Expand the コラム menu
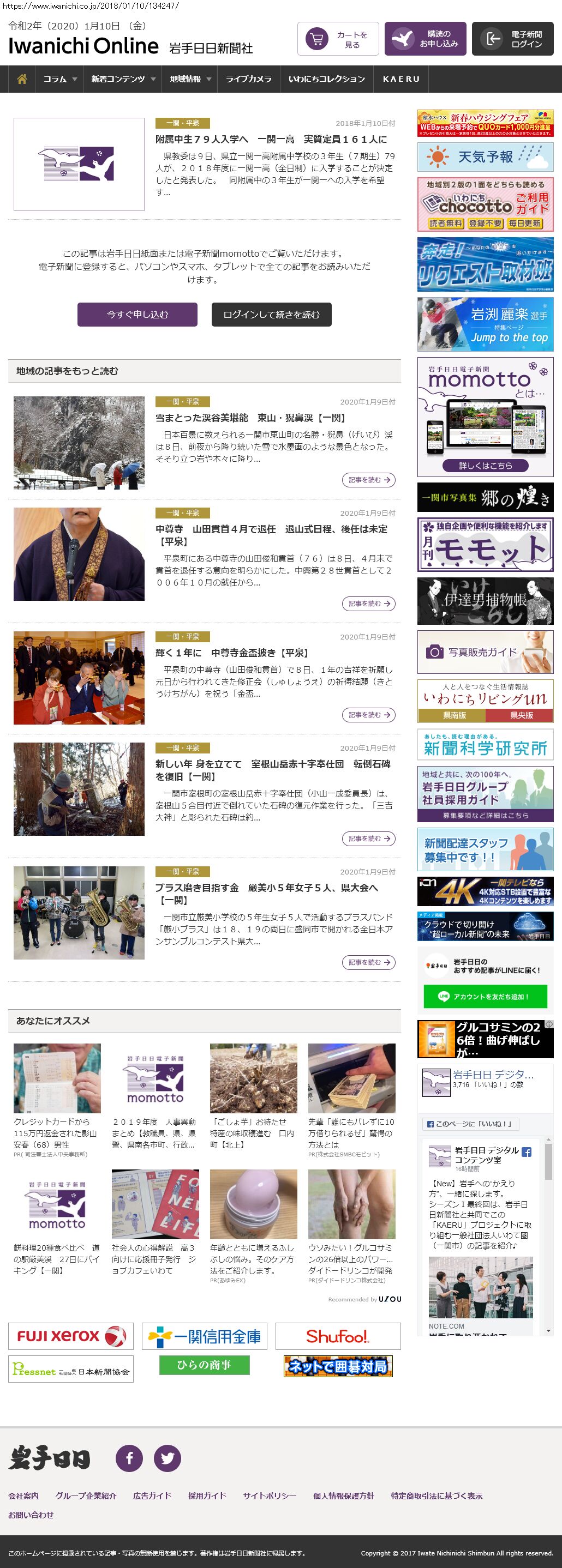The height and width of the screenshot is (1568, 562). 59,79
